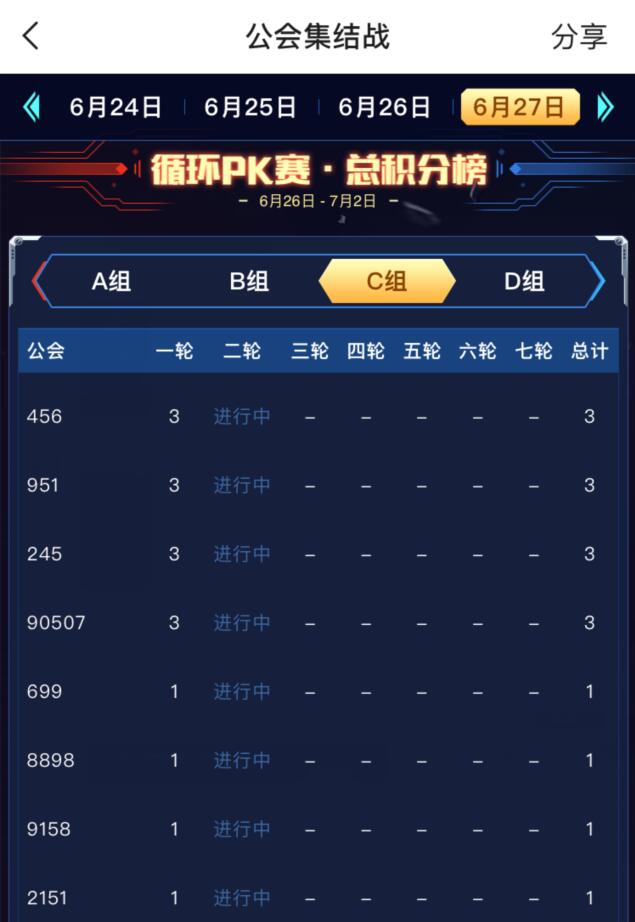This screenshot has height=922, width=635.
Task: Switch to the 6月26日 date tab
Action: pos(385,107)
